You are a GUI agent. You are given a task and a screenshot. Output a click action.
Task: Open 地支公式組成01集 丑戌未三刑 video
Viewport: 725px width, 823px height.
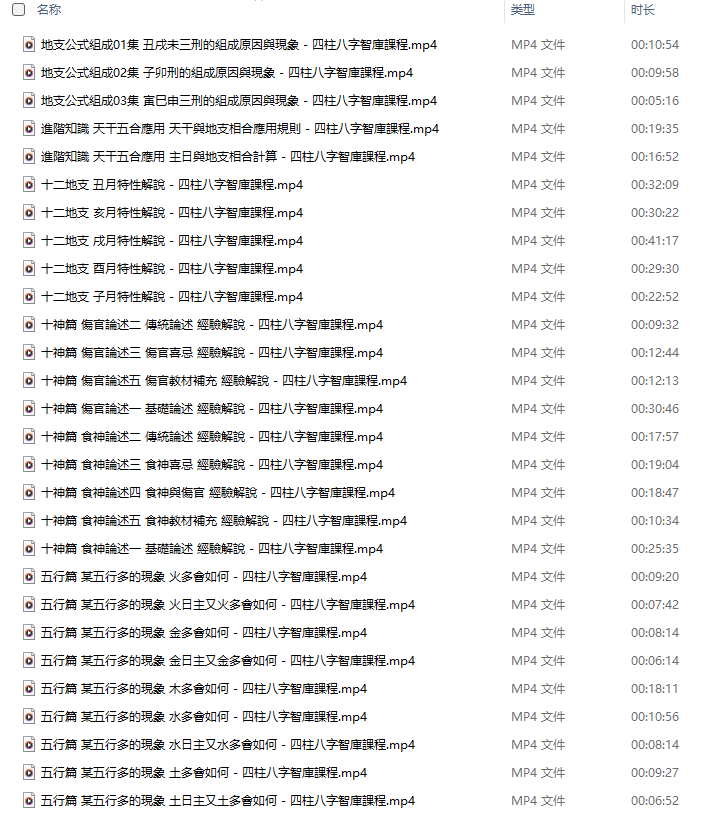pyautogui.click(x=238, y=45)
